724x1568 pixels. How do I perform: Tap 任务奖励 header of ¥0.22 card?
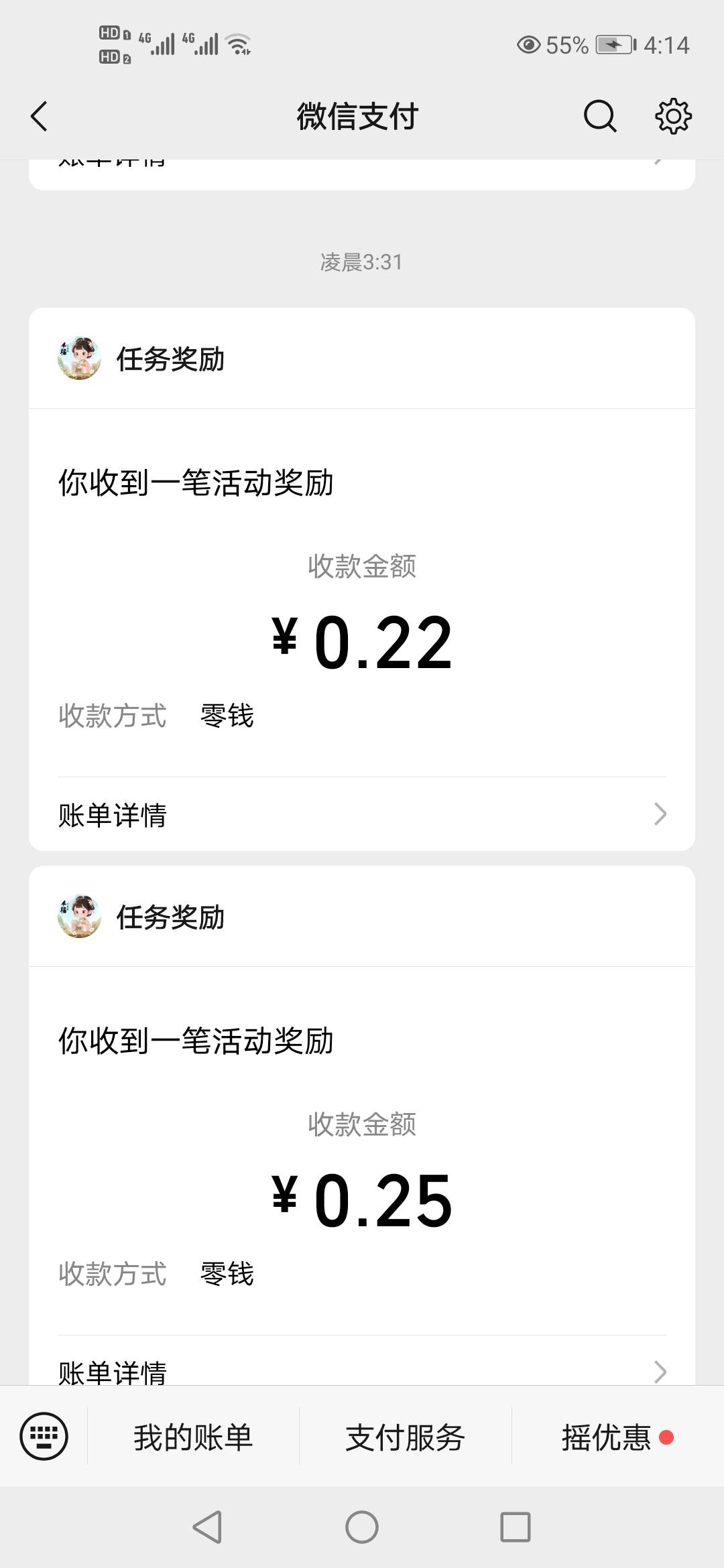pos(362,358)
